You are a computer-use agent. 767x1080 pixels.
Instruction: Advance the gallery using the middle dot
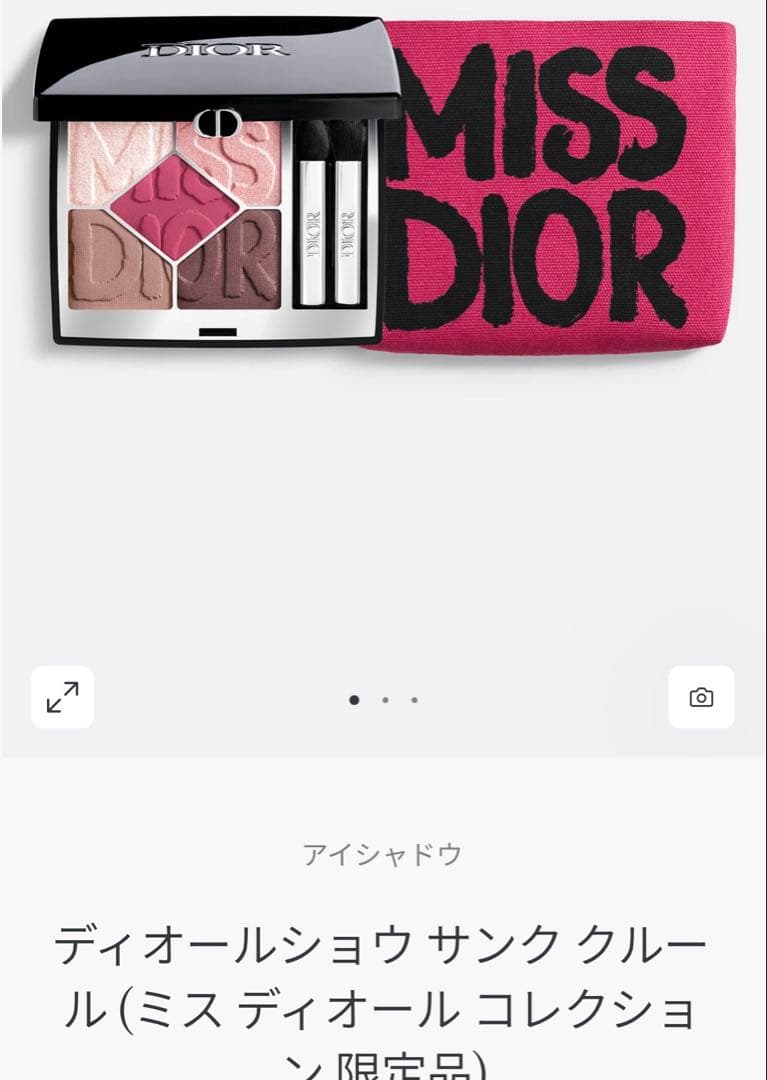pyautogui.click(x=384, y=698)
